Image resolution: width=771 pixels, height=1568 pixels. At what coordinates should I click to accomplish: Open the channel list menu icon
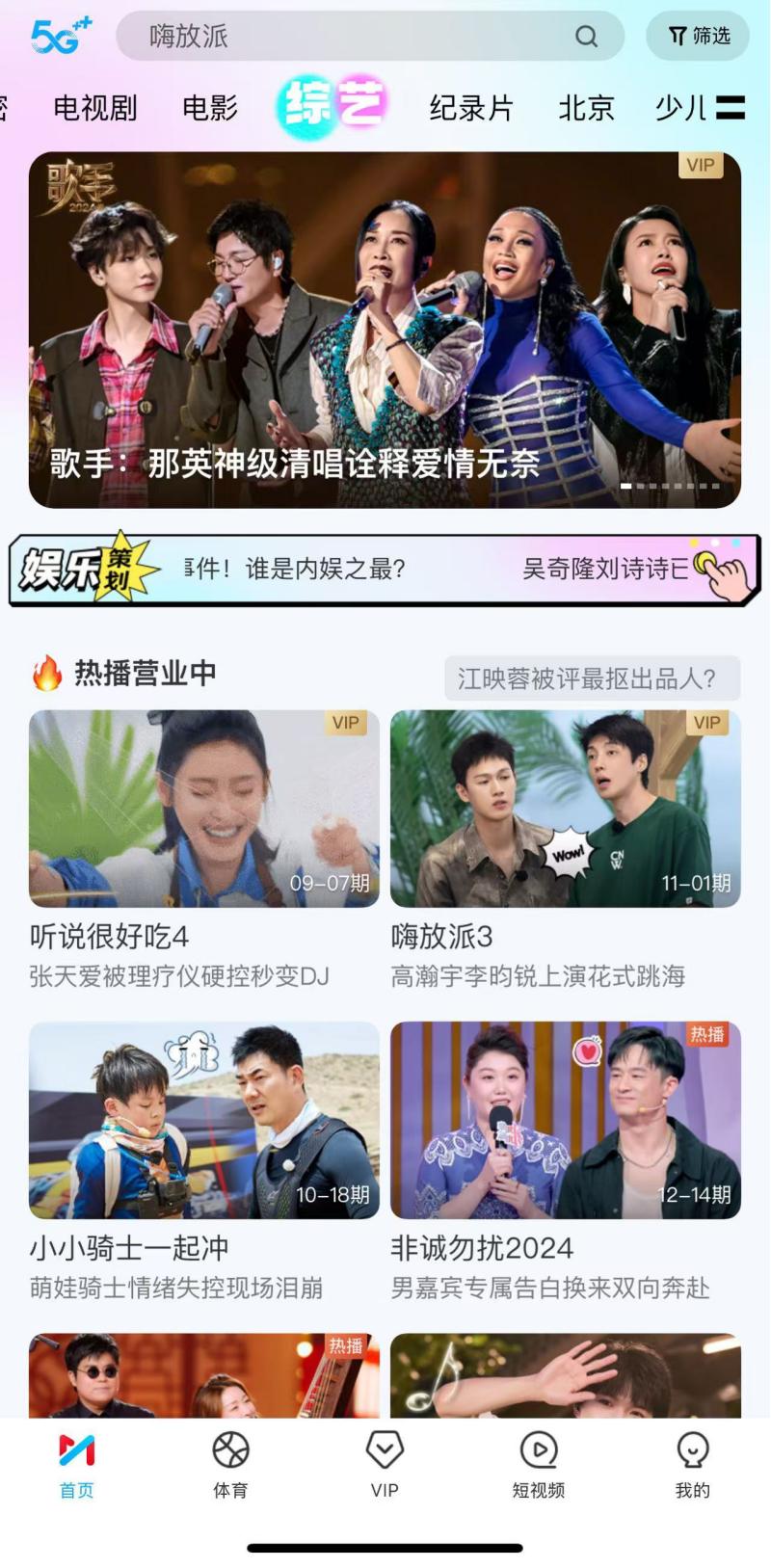[731, 107]
